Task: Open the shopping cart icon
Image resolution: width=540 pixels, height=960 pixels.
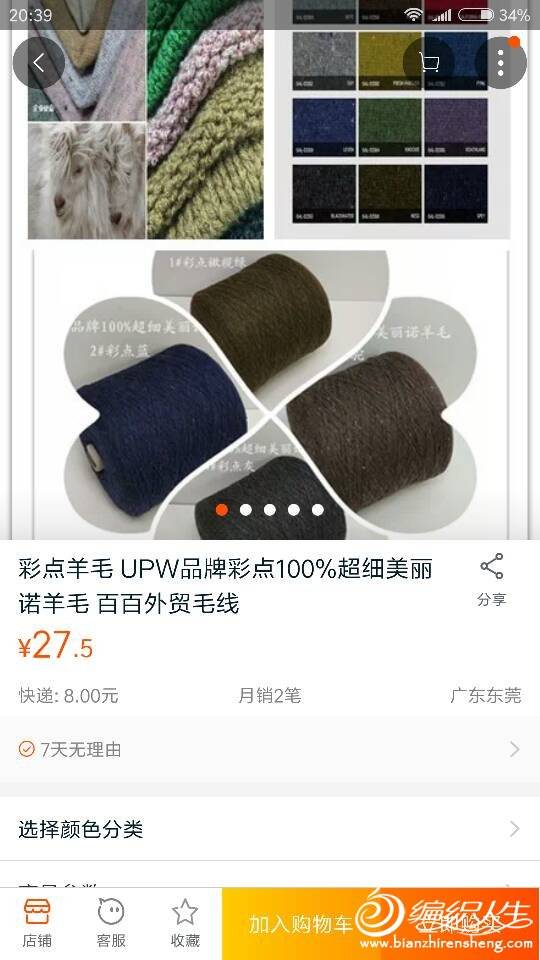Action: pos(429,62)
